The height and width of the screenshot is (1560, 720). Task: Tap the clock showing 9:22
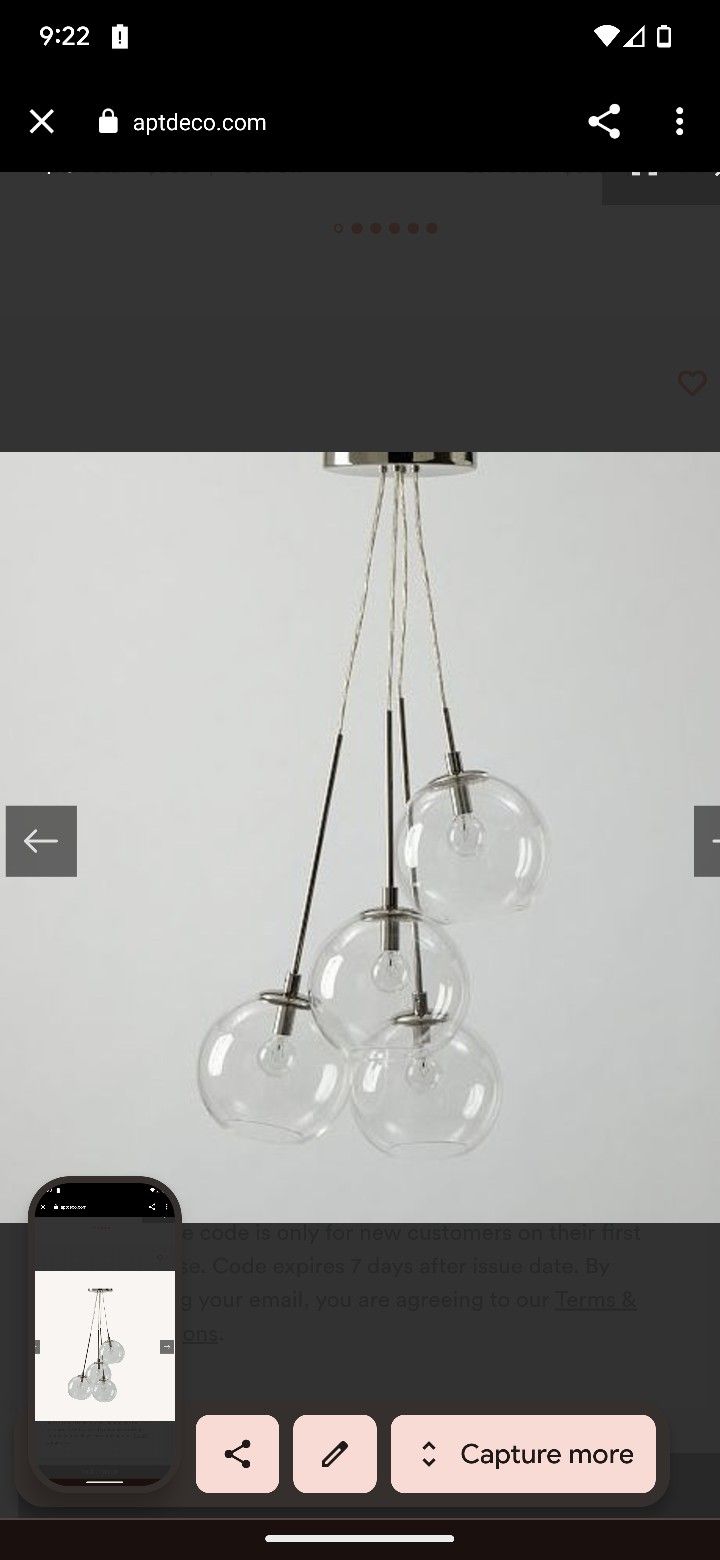(66, 36)
